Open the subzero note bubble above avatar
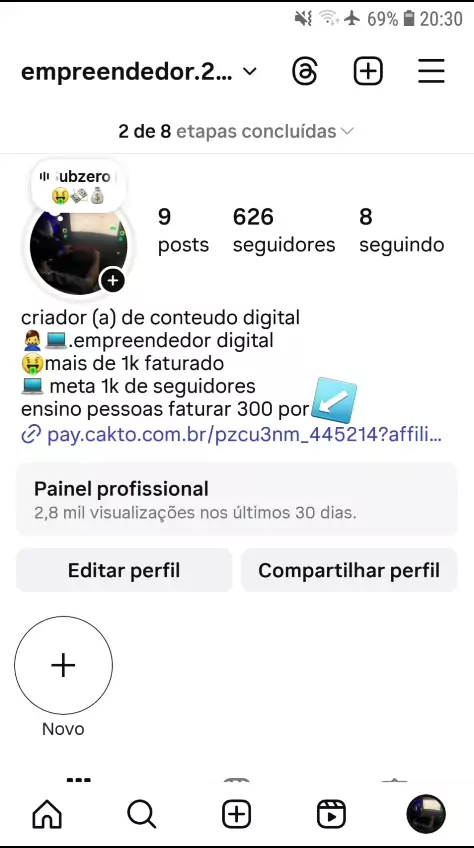Image resolution: width=474 pixels, height=848 pixels. (x=79, y=186)
